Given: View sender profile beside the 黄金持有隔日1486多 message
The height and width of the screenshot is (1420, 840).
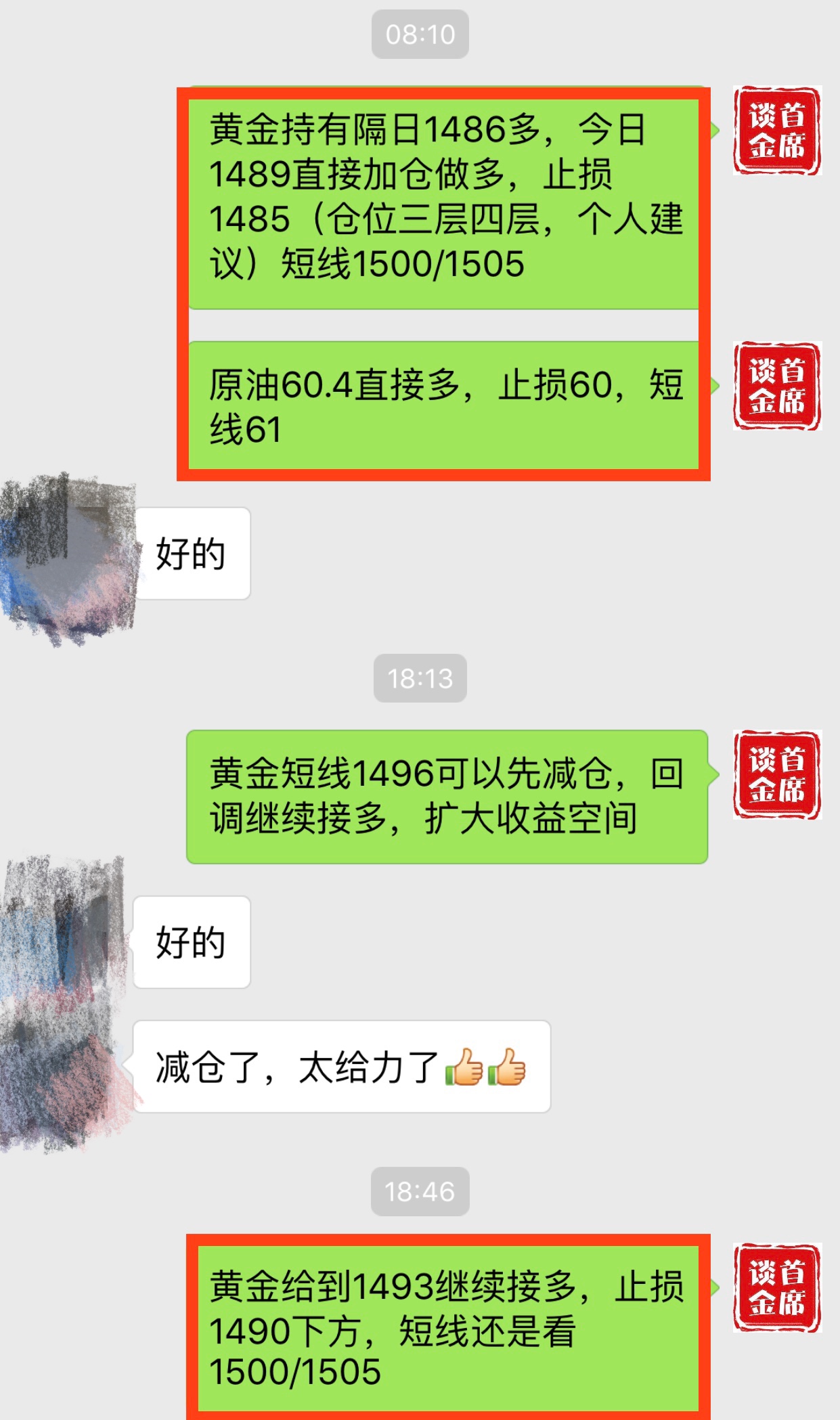Looking at the screenshot, I should [x=776, y=130].
